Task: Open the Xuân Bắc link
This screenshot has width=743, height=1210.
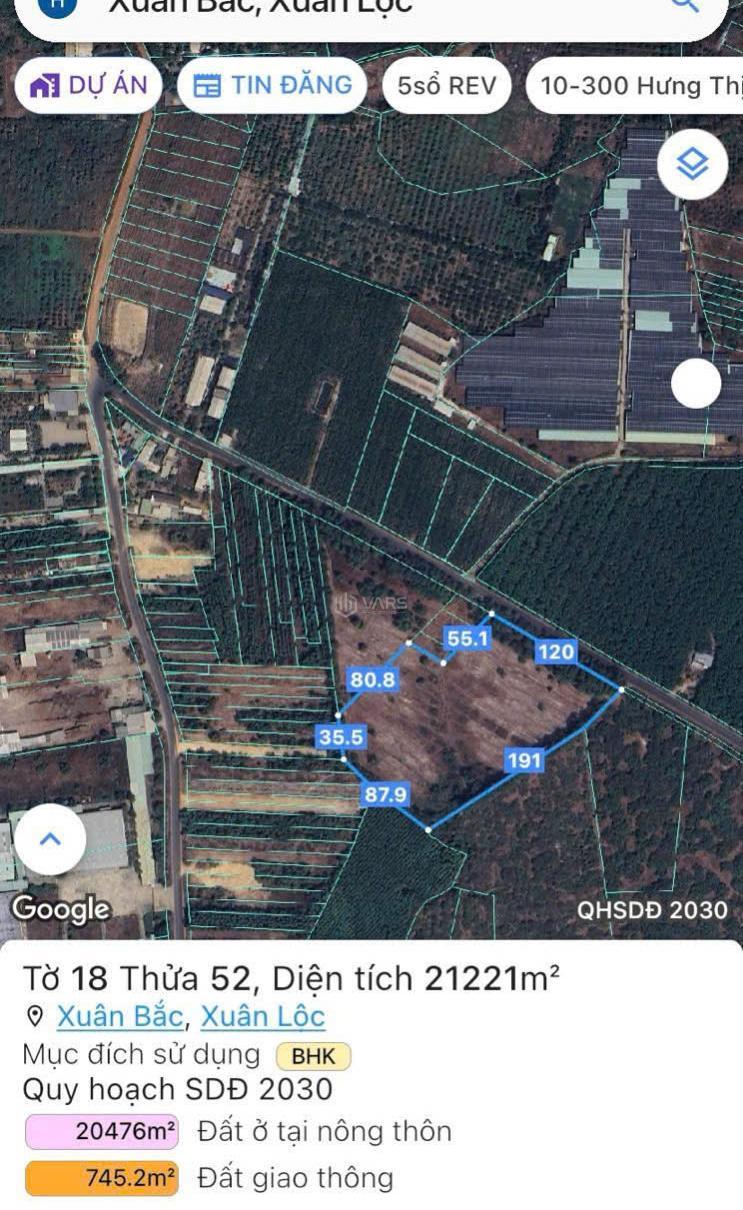Action: click(120, 1016)
